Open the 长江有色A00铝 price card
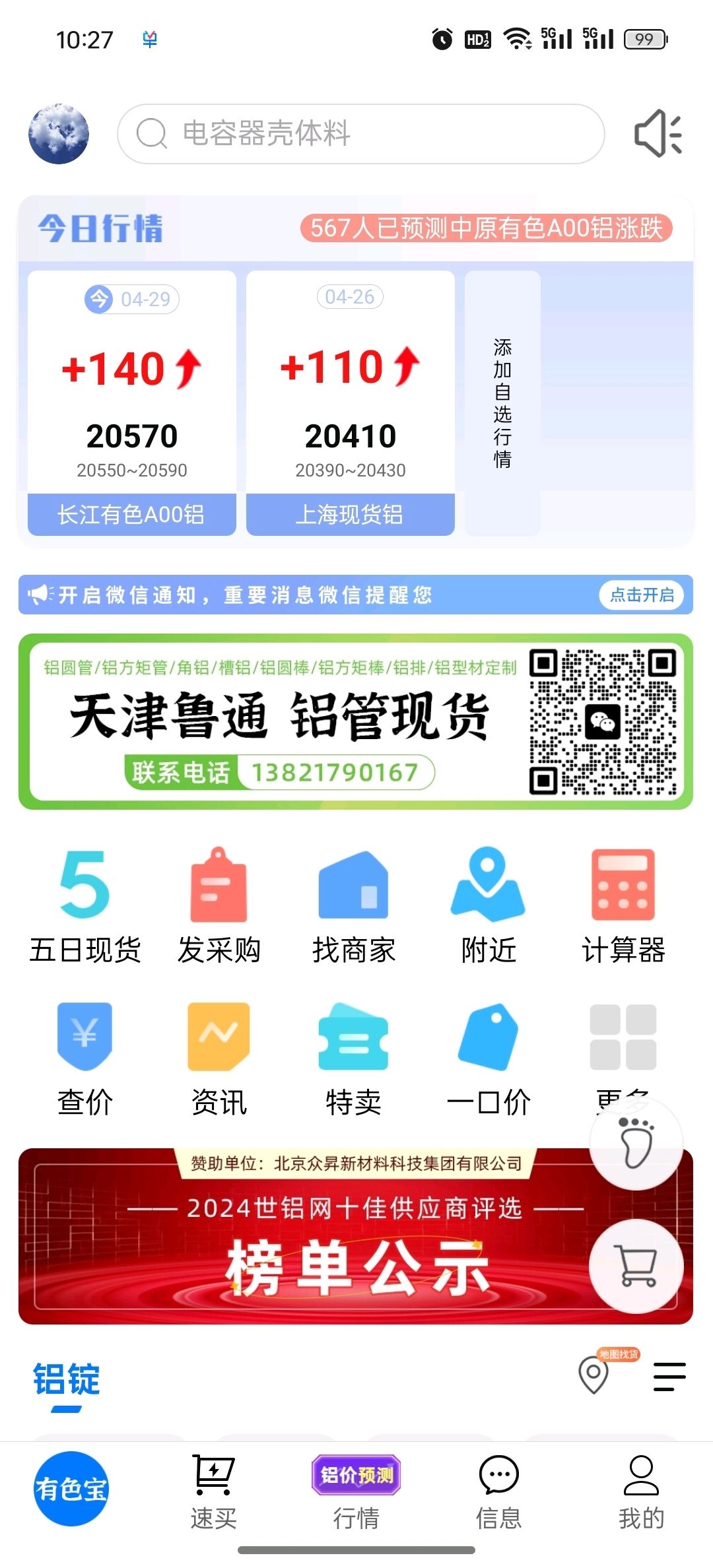This screenshot has width=713, height=1568. (132, 403)
